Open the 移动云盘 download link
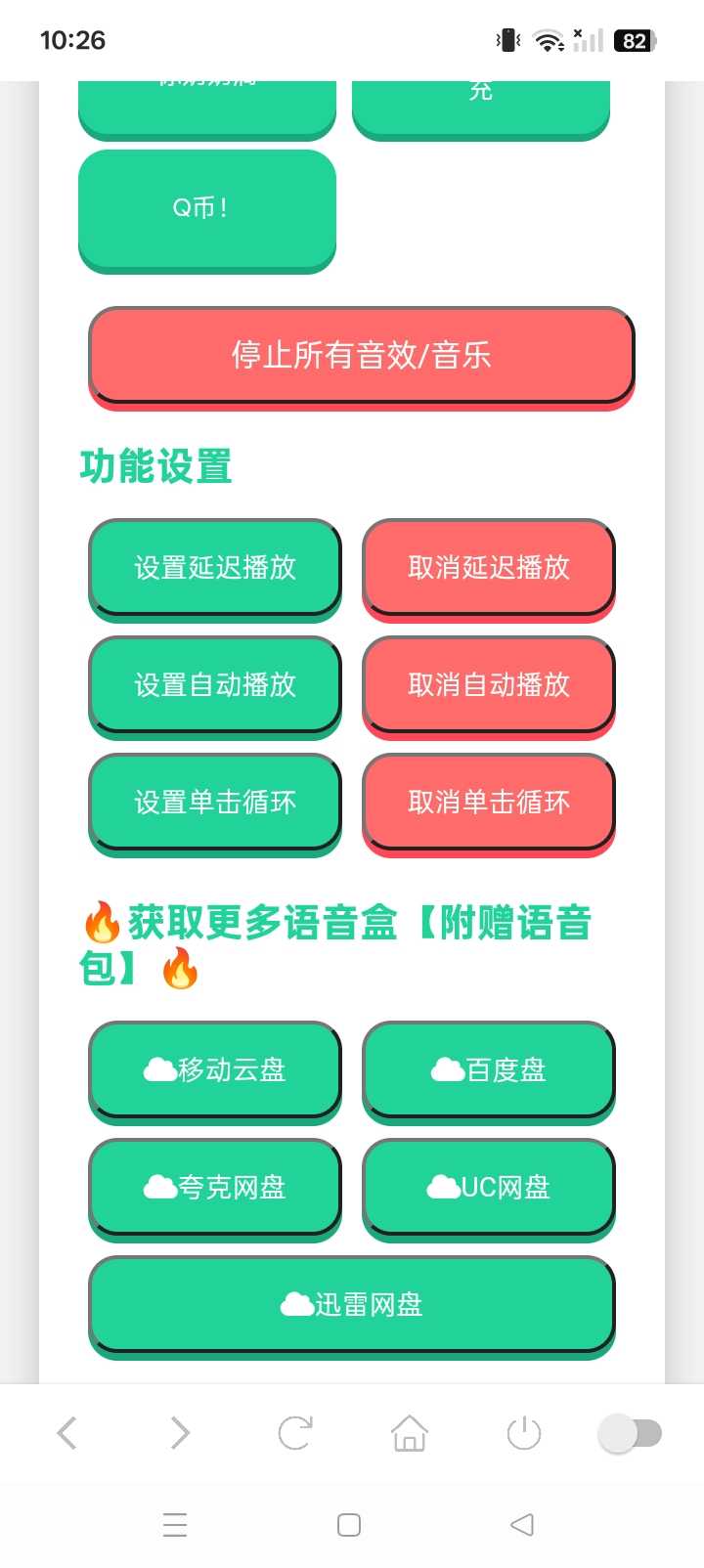Viewport: 704px width, 1568px height. pos(215,1070)
